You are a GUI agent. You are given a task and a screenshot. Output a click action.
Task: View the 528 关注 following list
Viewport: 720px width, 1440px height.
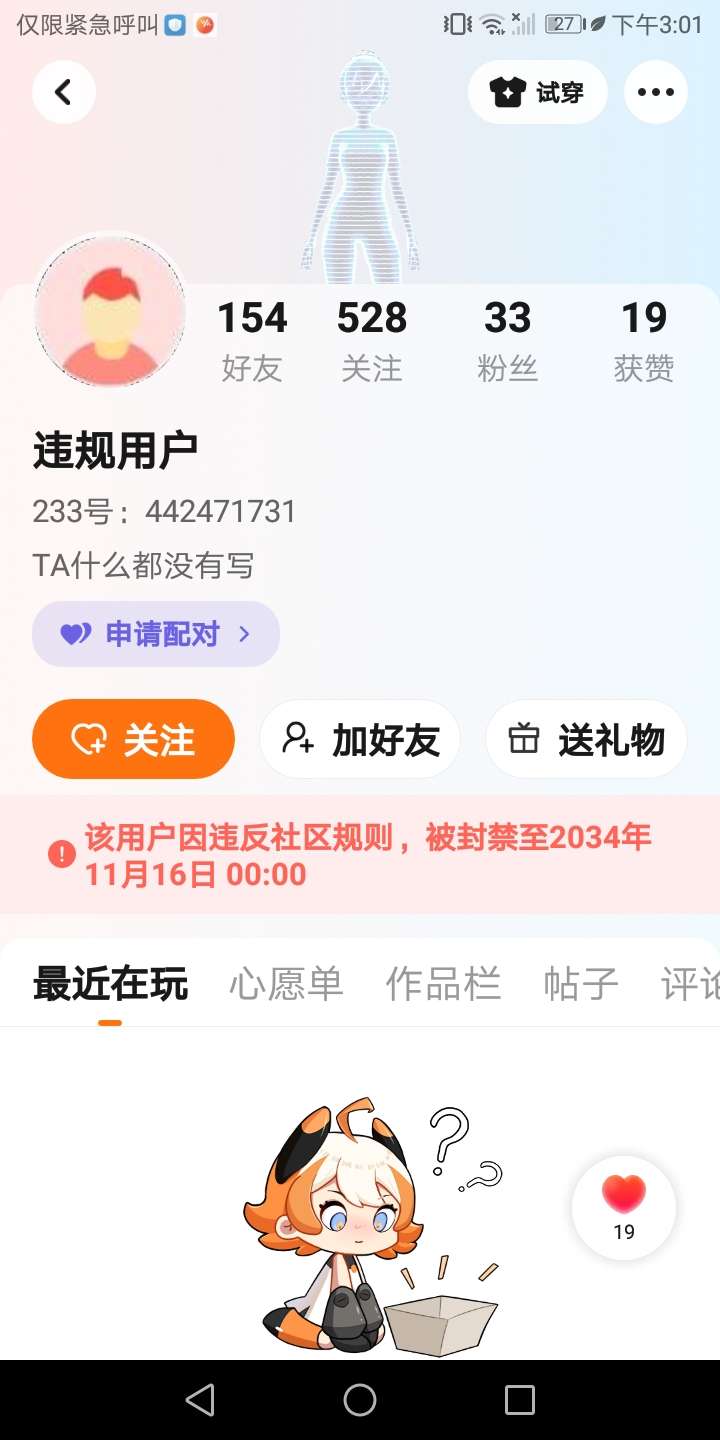click(372, 340)
